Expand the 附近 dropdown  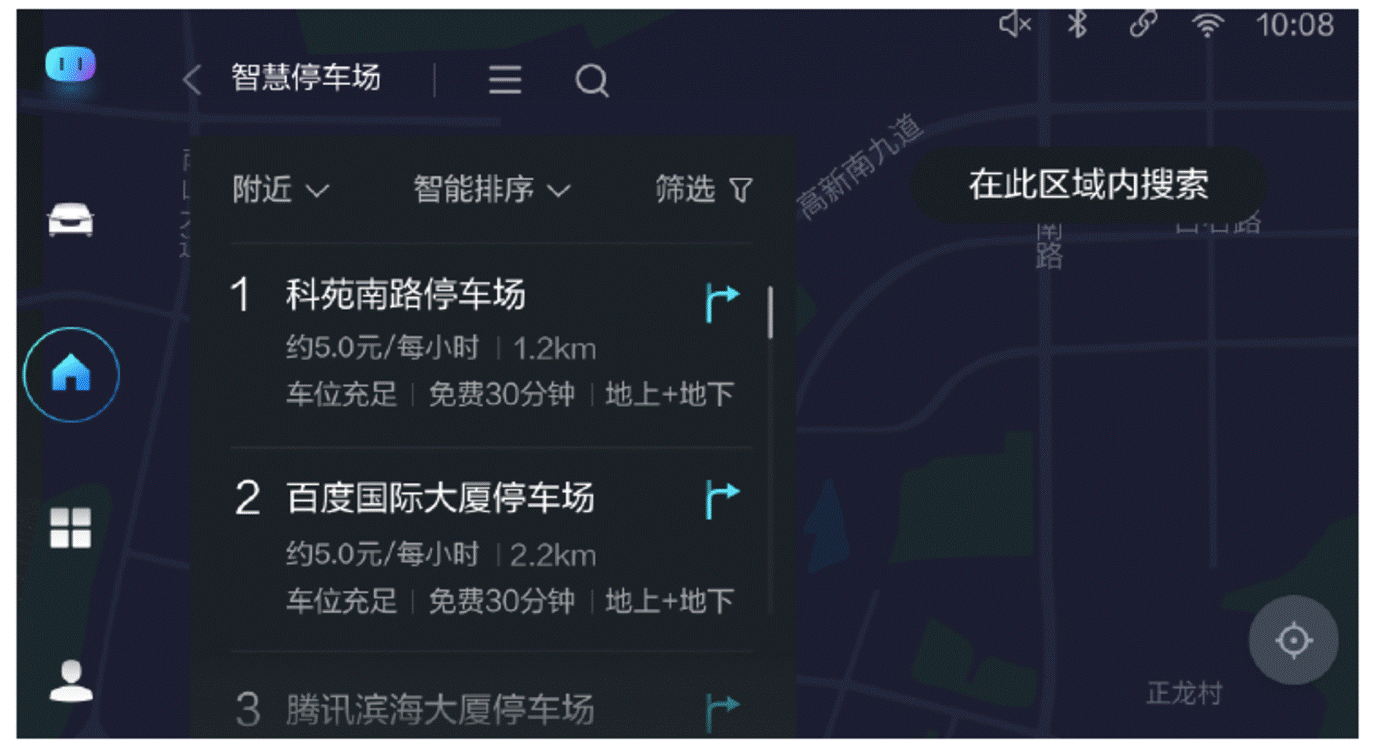(x=281, y=189)
